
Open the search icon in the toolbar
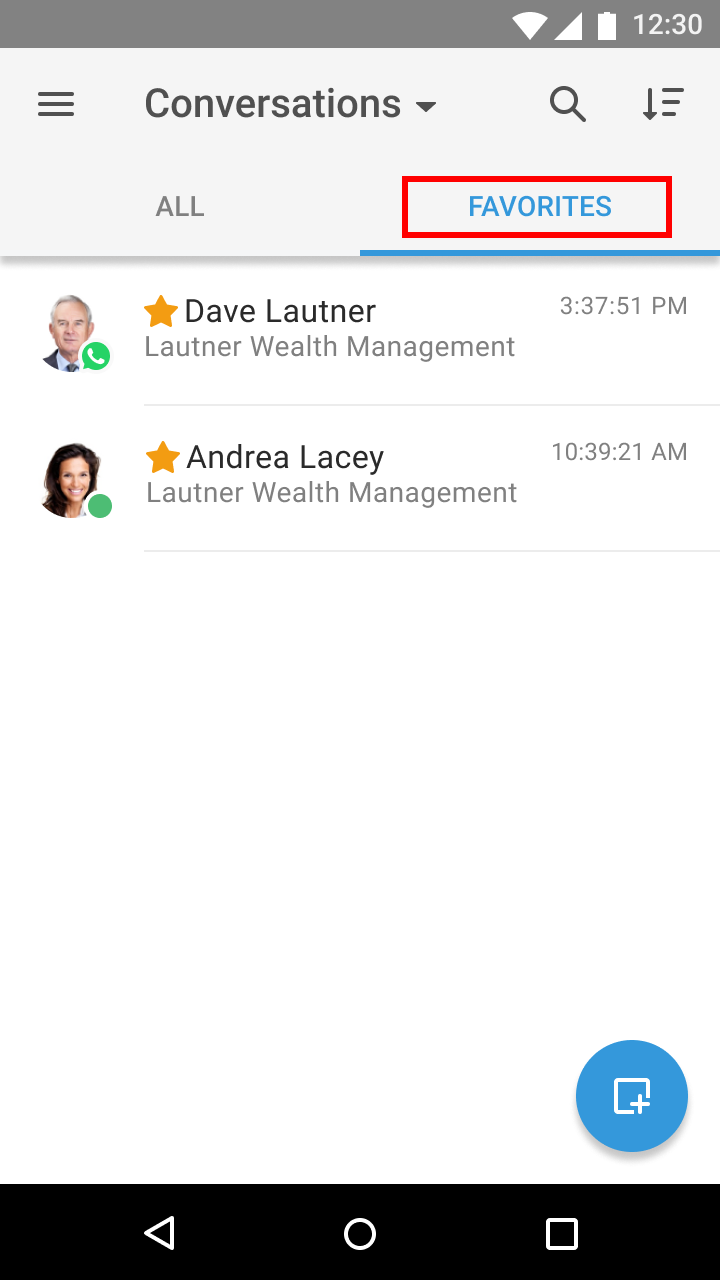pos(567,104)
